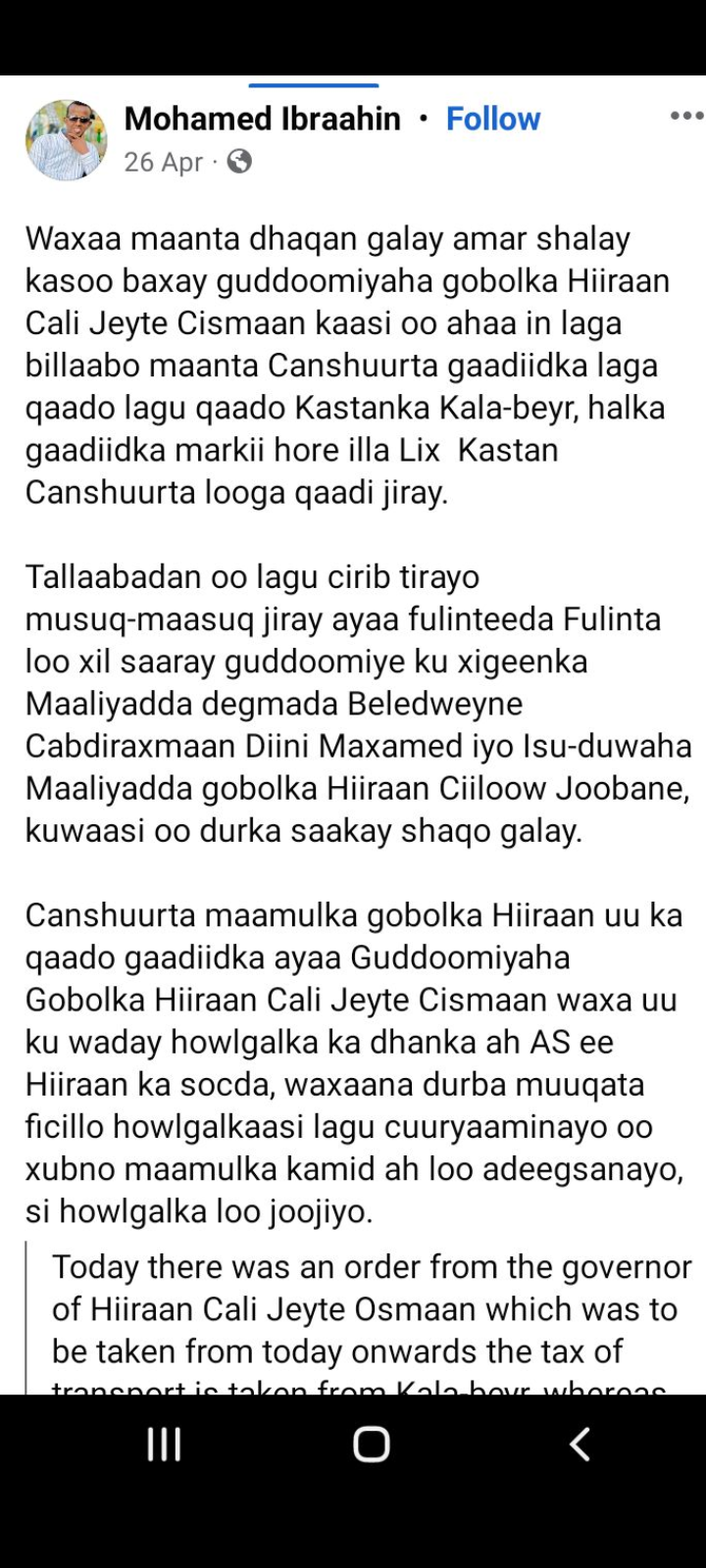
Task: Tap the system back button
Action: coord(580,1444)
